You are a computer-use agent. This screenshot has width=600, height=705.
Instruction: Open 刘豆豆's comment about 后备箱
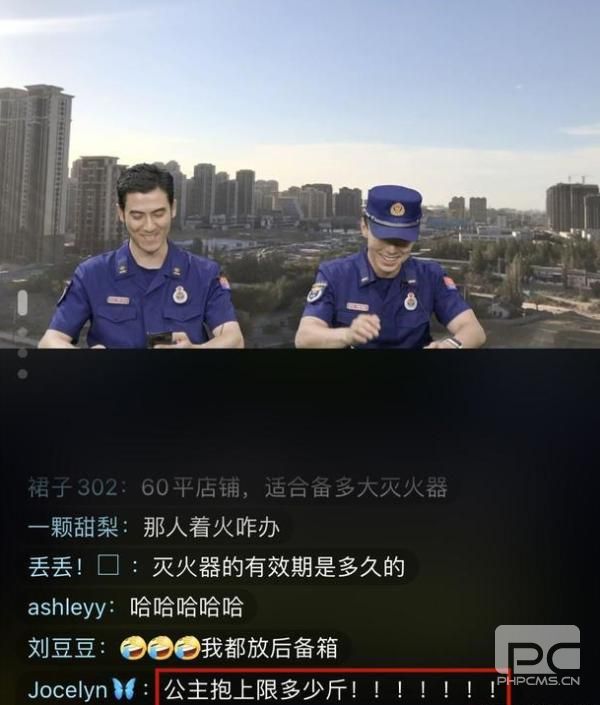(190, 647)
